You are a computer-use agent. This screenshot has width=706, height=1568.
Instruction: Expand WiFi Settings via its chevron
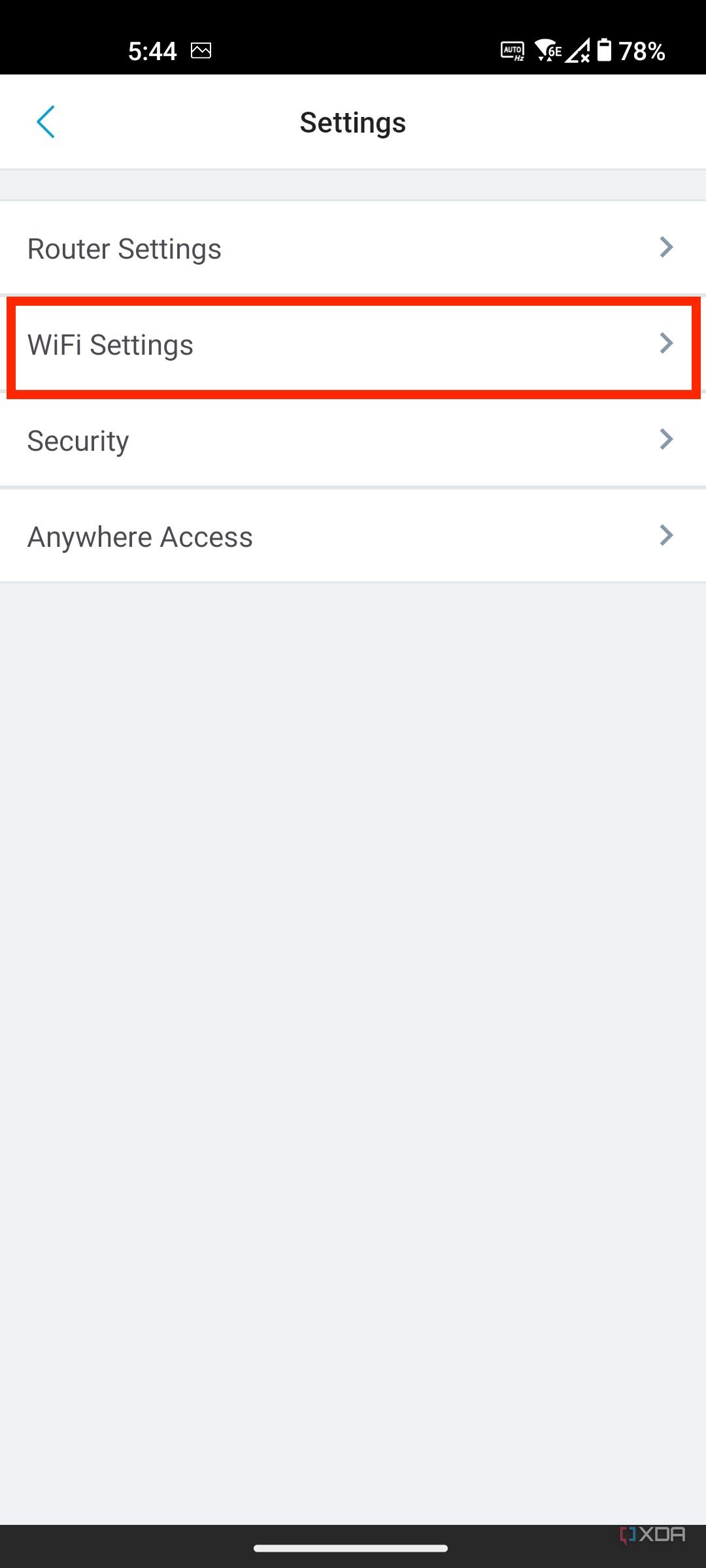click(x=666, y=343)
